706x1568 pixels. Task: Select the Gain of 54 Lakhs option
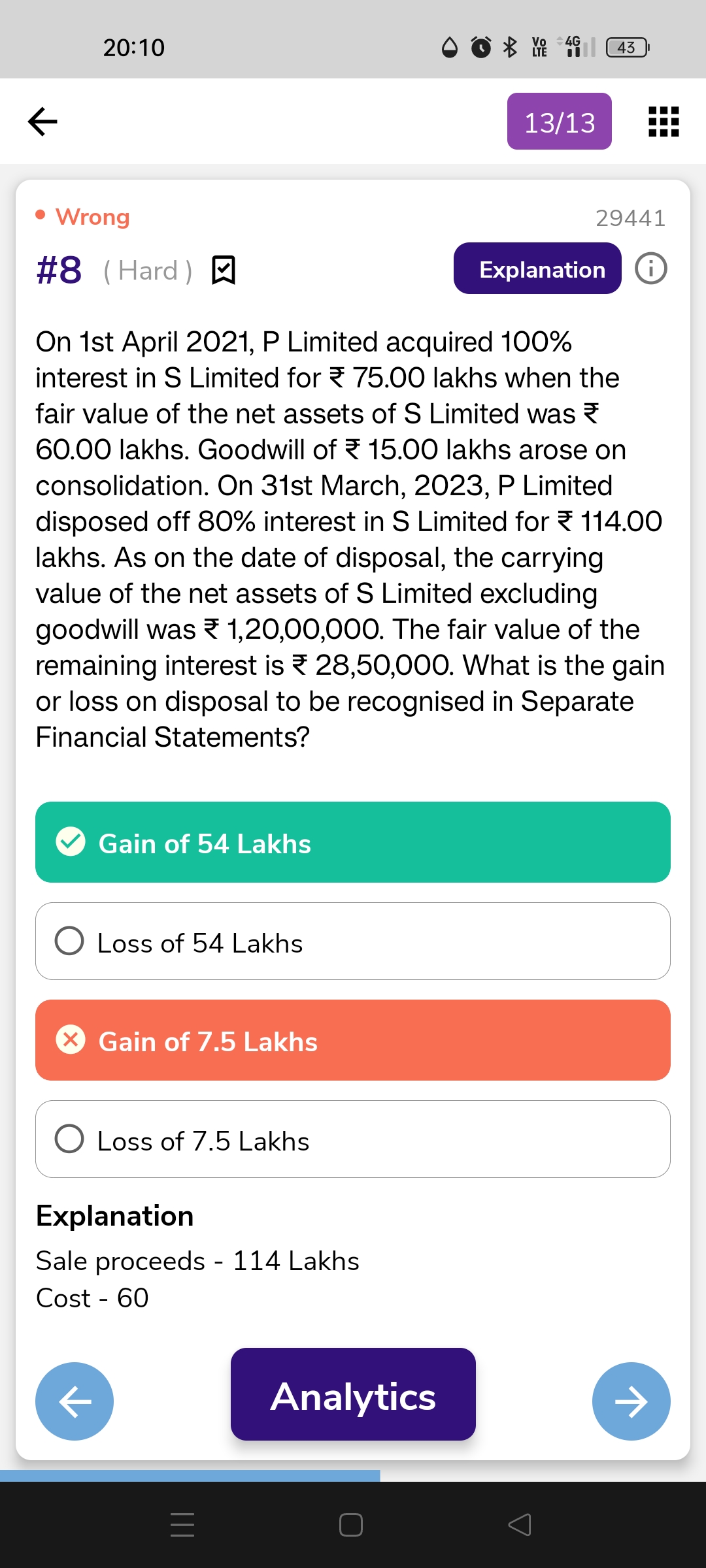353,842
